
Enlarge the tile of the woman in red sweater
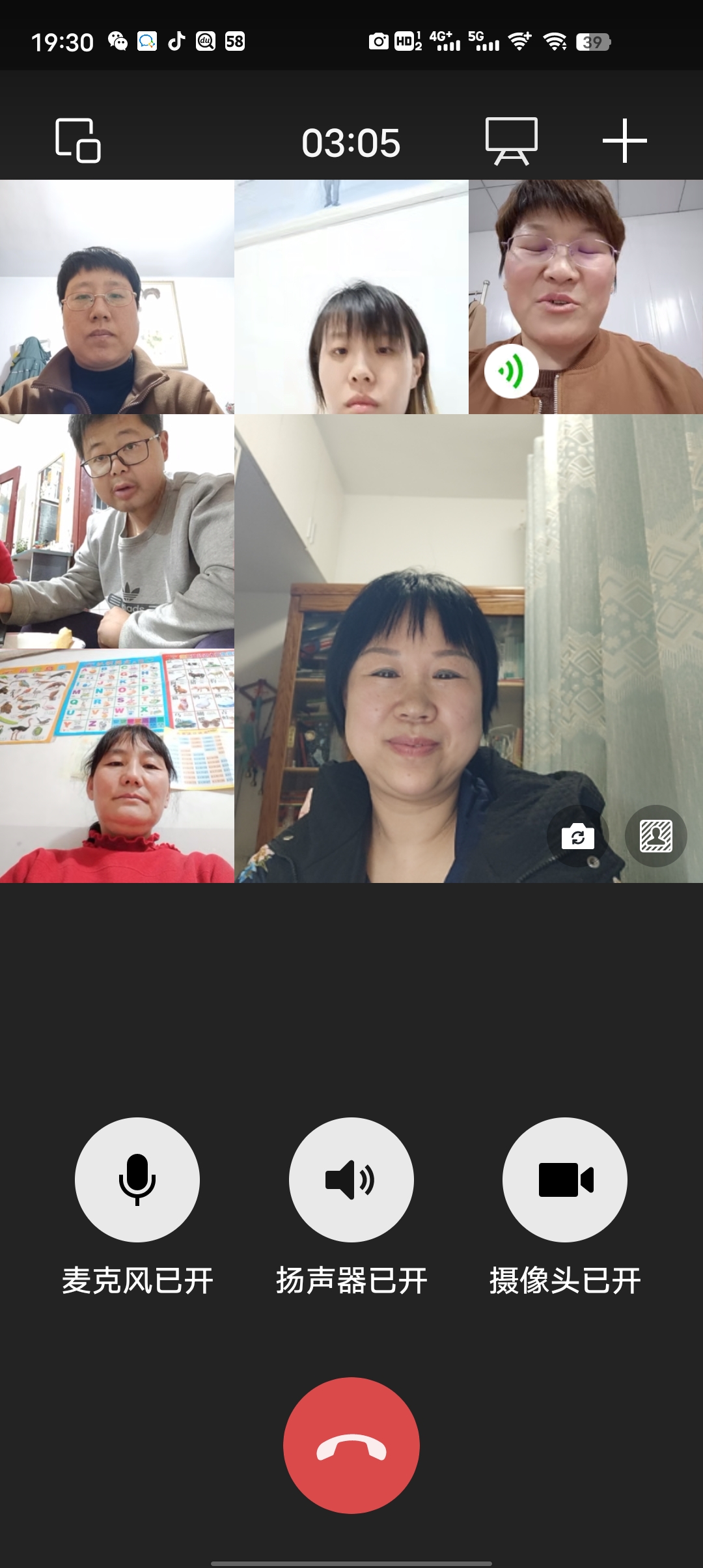click(x=117, y=765)
